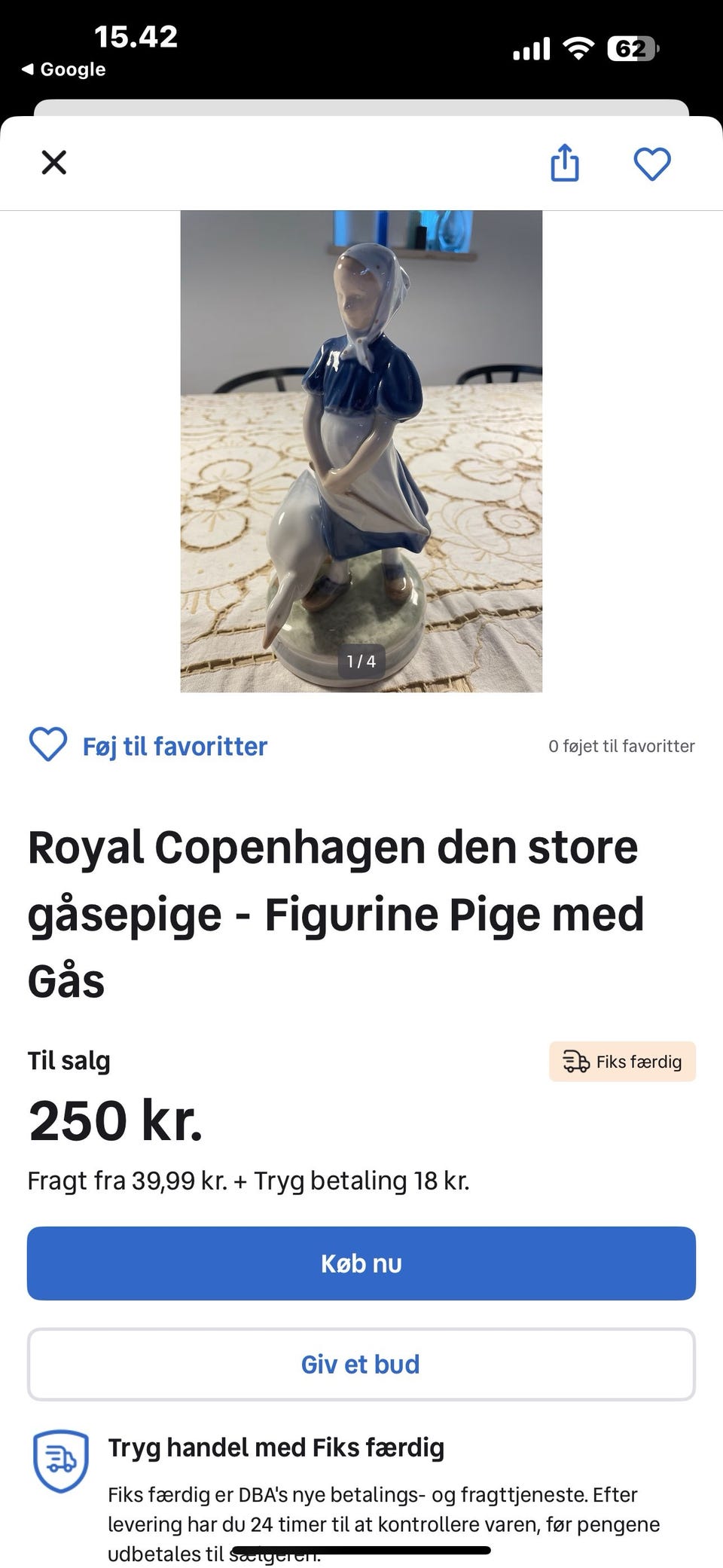Viewport: 723px width, 1568px height.
Task: Tap the Fiks færdig delivery truck icon
Action: click(577, 1061)
